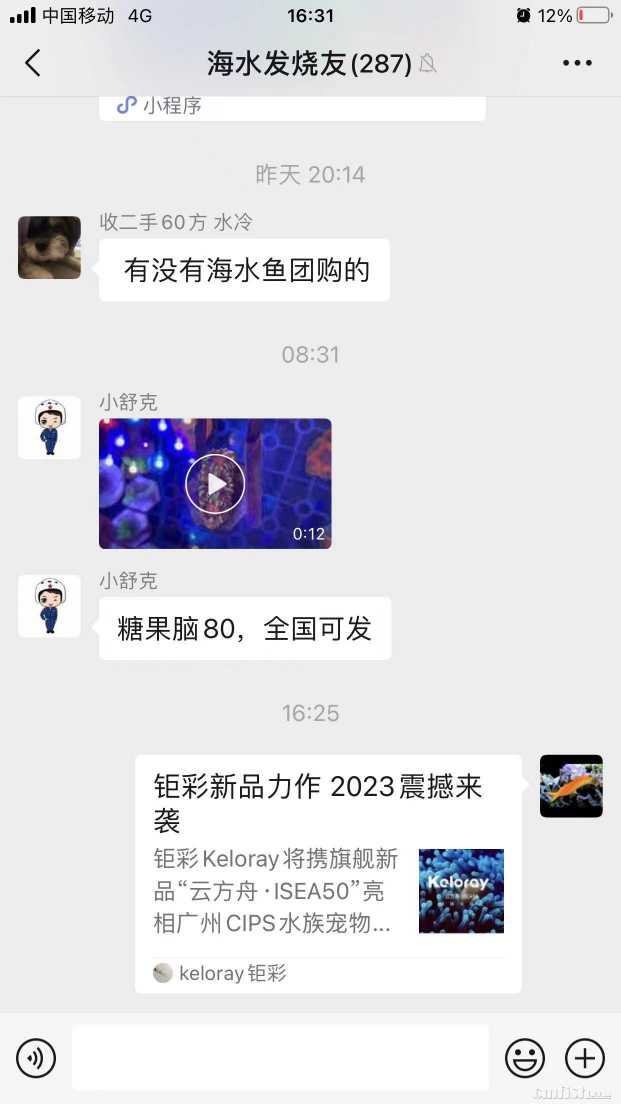
Task: Open the 小程序 mini program card
Action: pyautogui.click(x=292, y=106)
